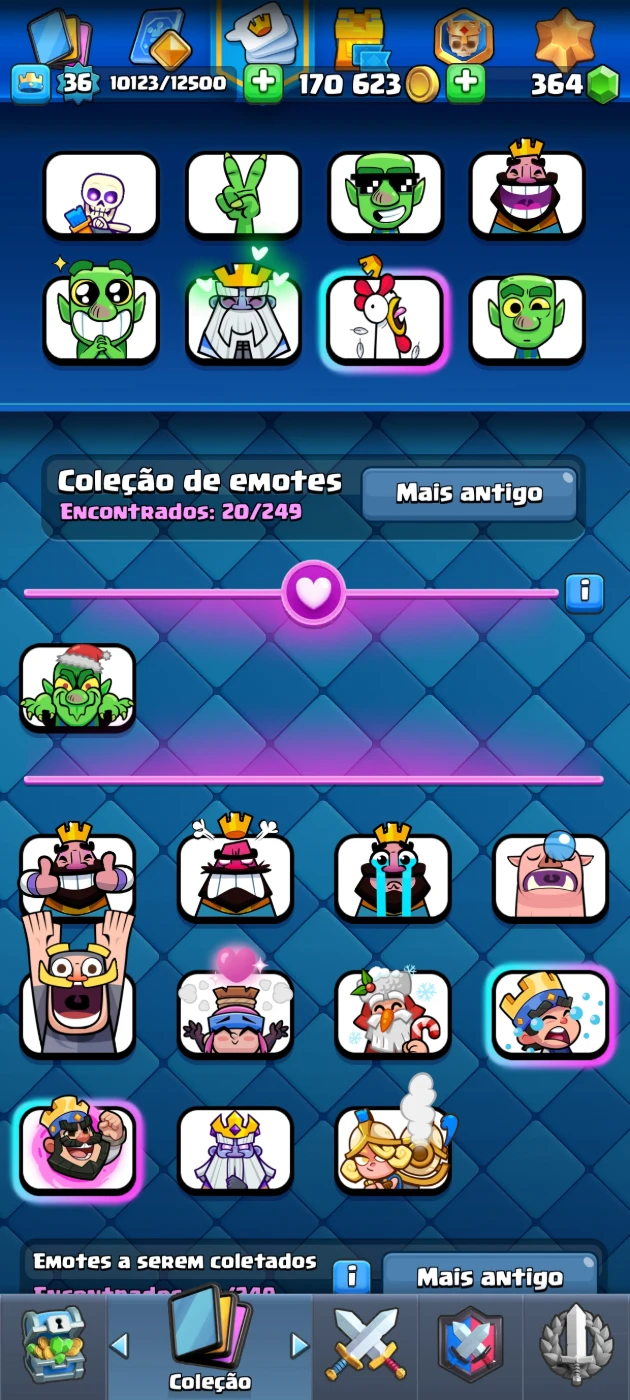The width and height of the screenshot is (630, 1400).
Task: Select the crying king emote
Action: point(393,877)
